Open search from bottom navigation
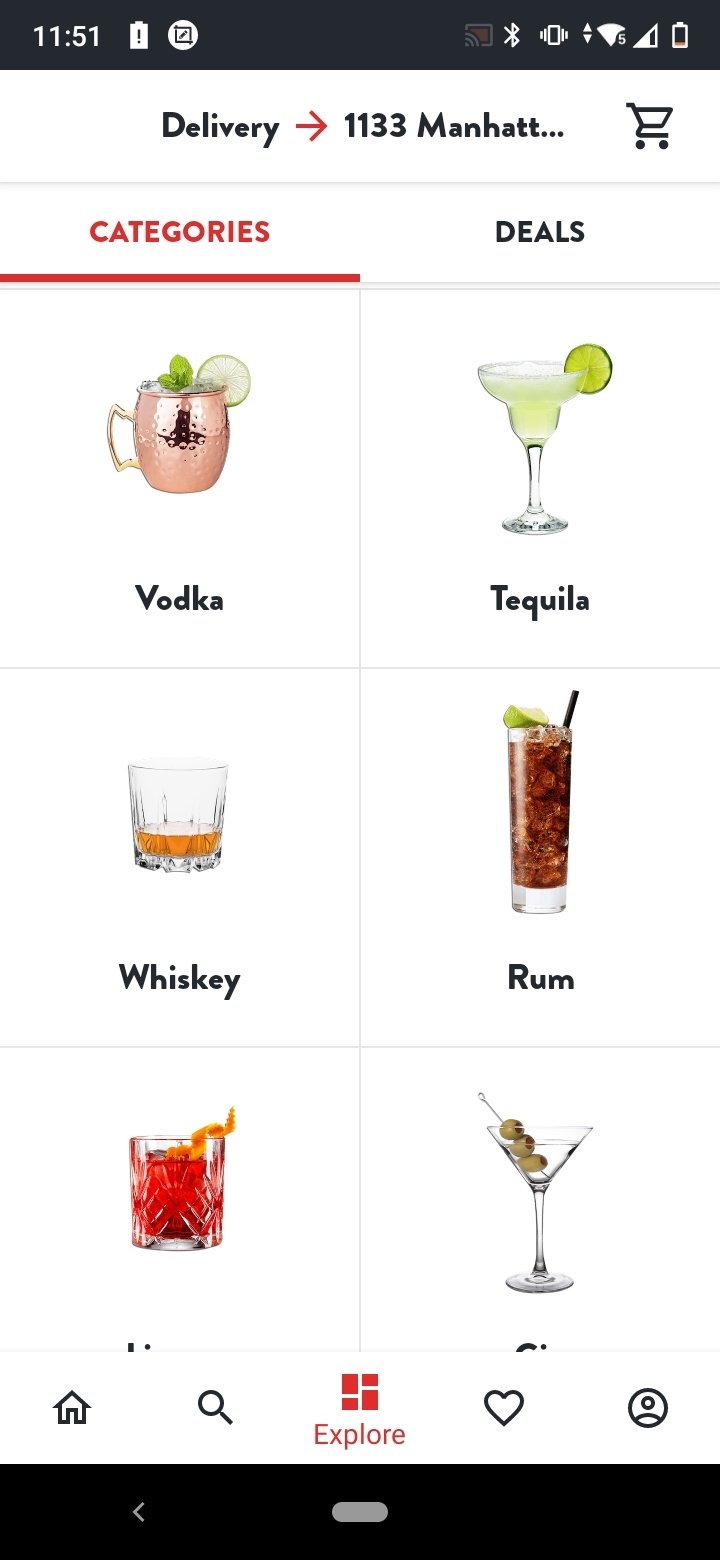This screenshot has width=720, height=1560. (216, 1408)
